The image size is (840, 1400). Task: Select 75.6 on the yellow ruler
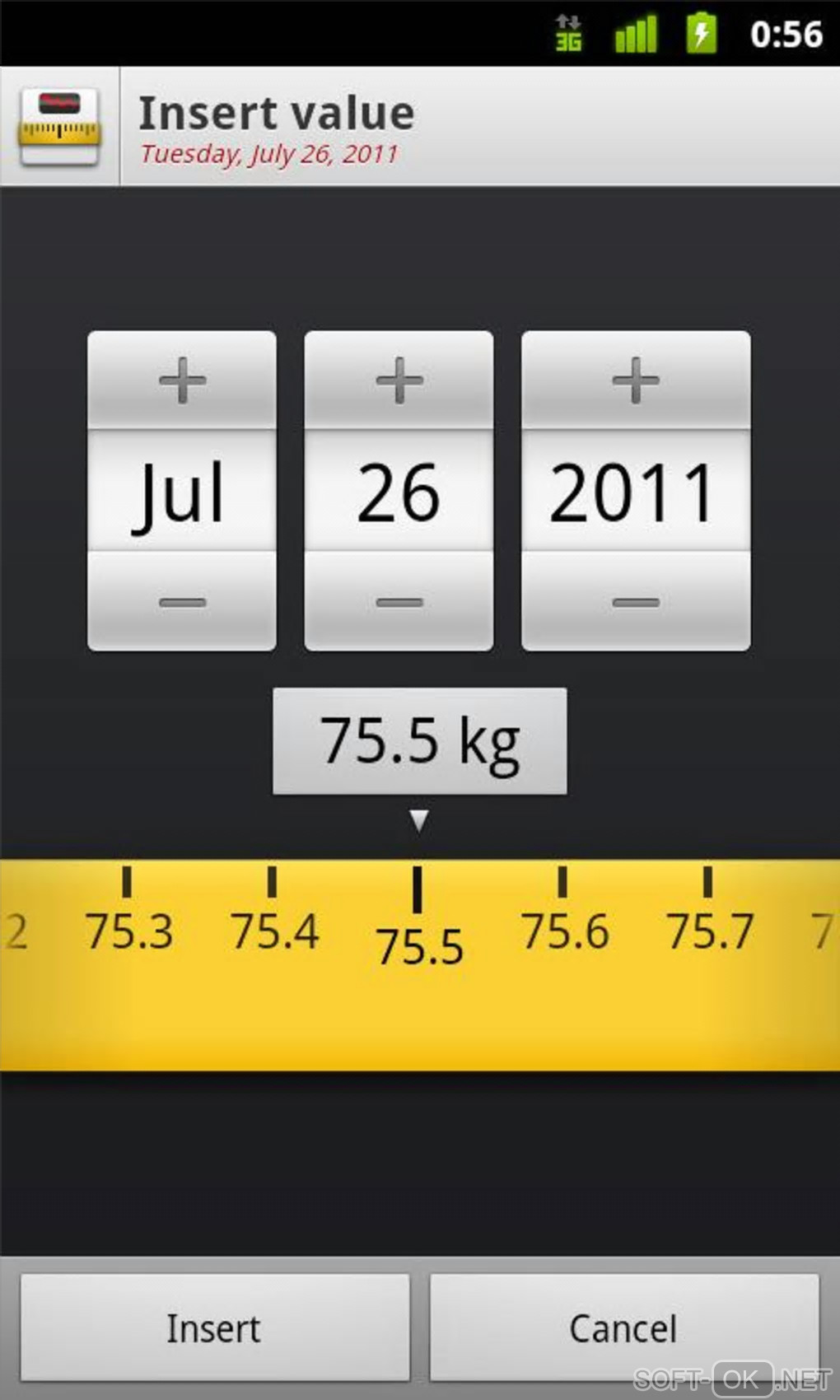564,931
